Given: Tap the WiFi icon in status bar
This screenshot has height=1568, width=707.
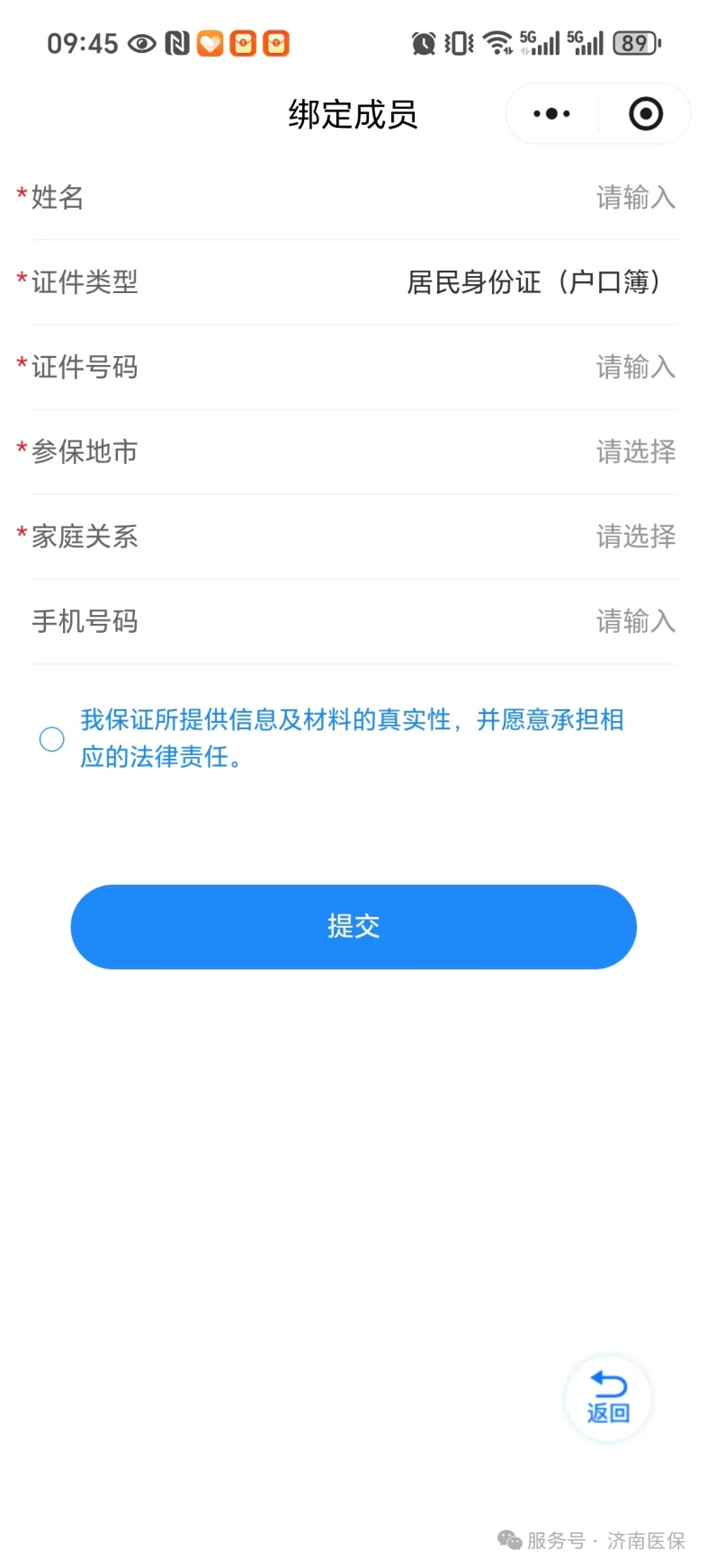Looking at the screenshot, I should pyautogui.click(x=497, y=42).
